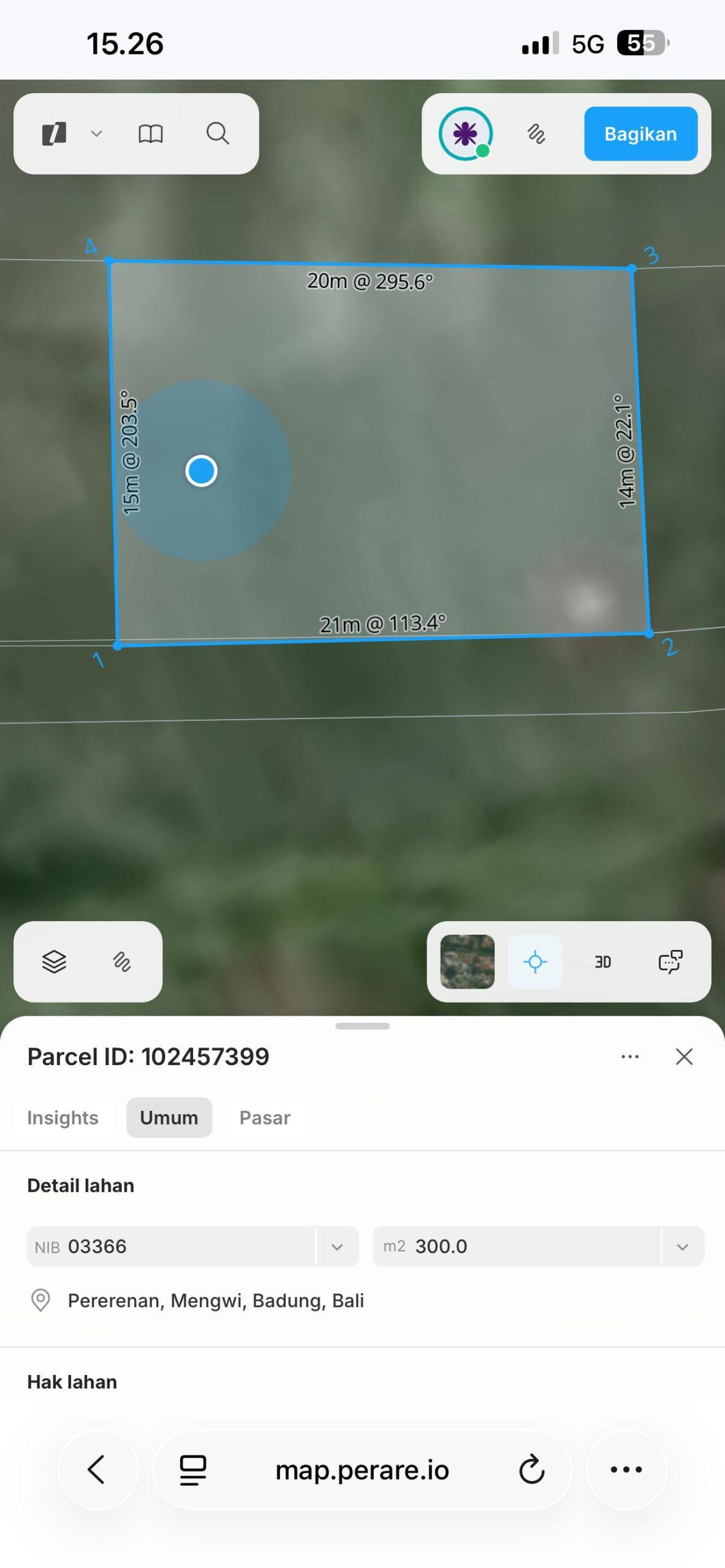Go back in the browser
This screenshot has height=1568, width=725.
click(x=97, y=1469)
